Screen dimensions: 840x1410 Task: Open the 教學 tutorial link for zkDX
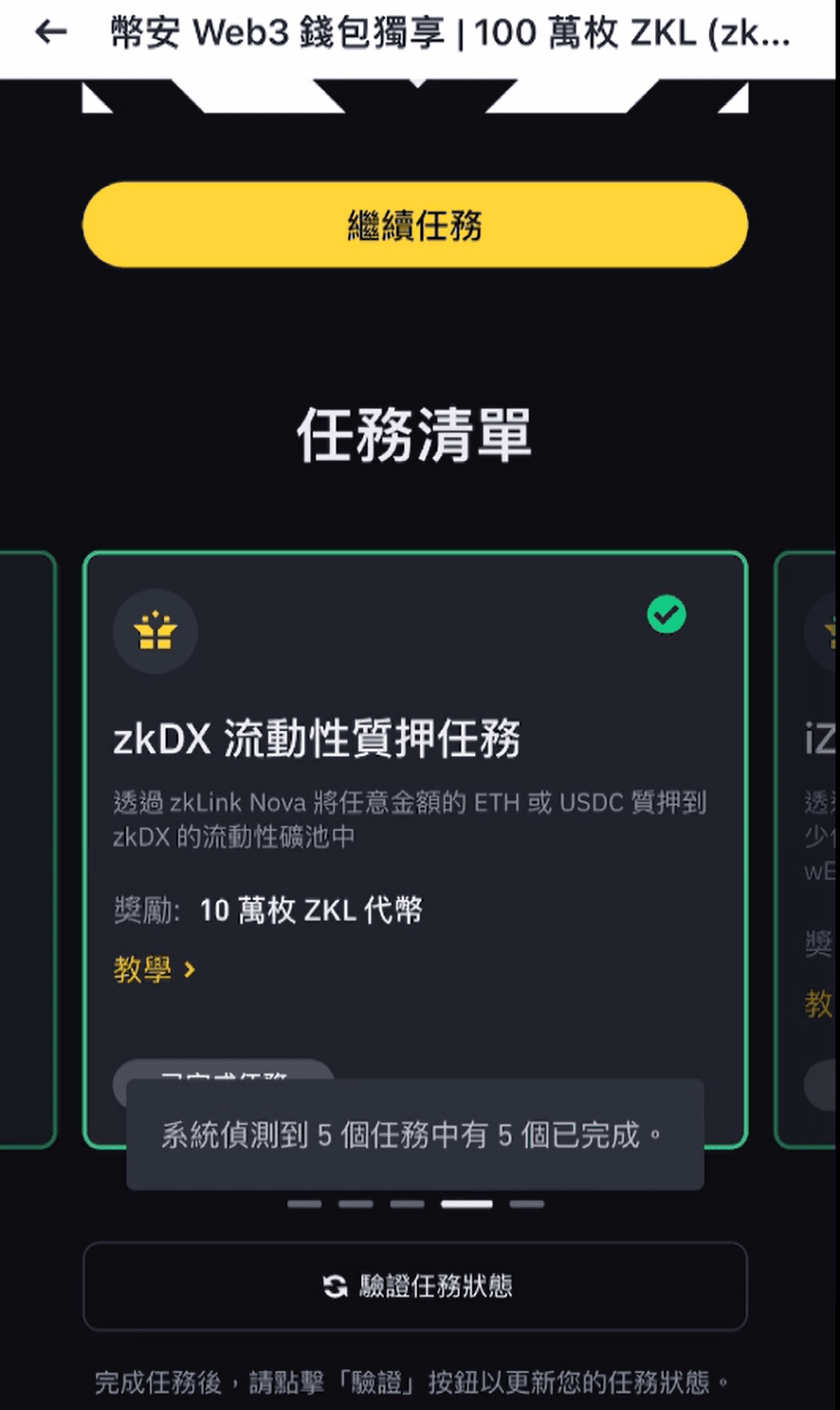(154, 969)
